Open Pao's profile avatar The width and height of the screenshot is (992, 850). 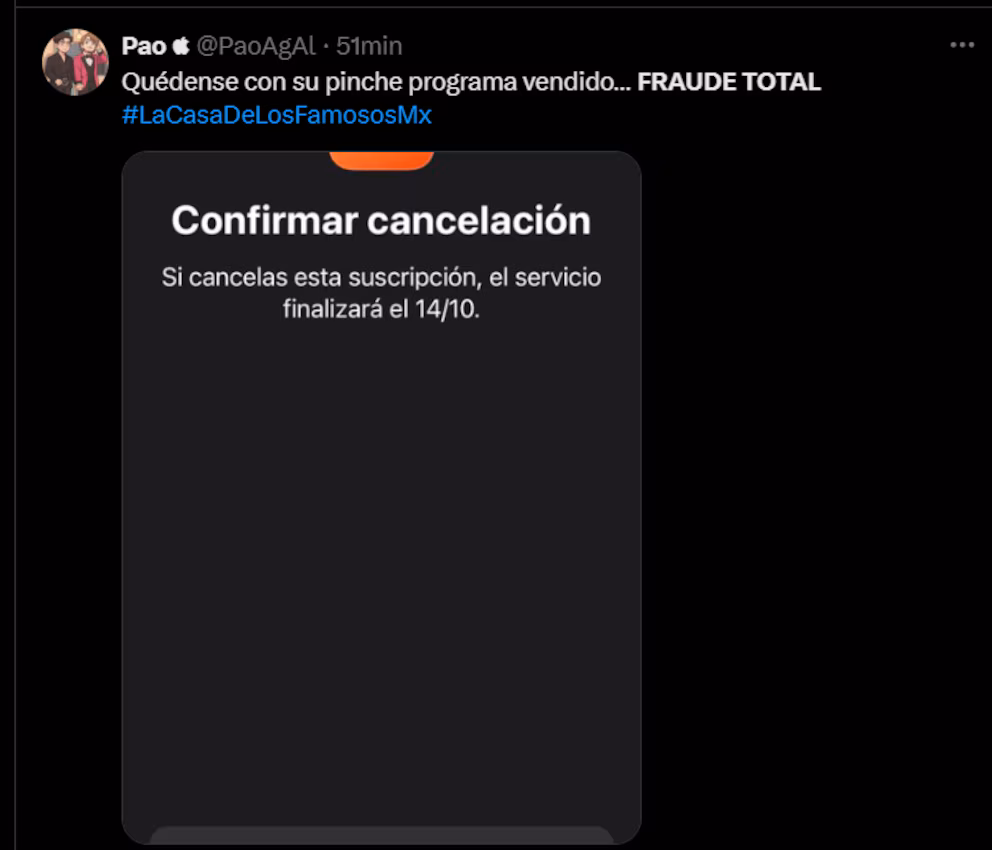click(75, 62)
